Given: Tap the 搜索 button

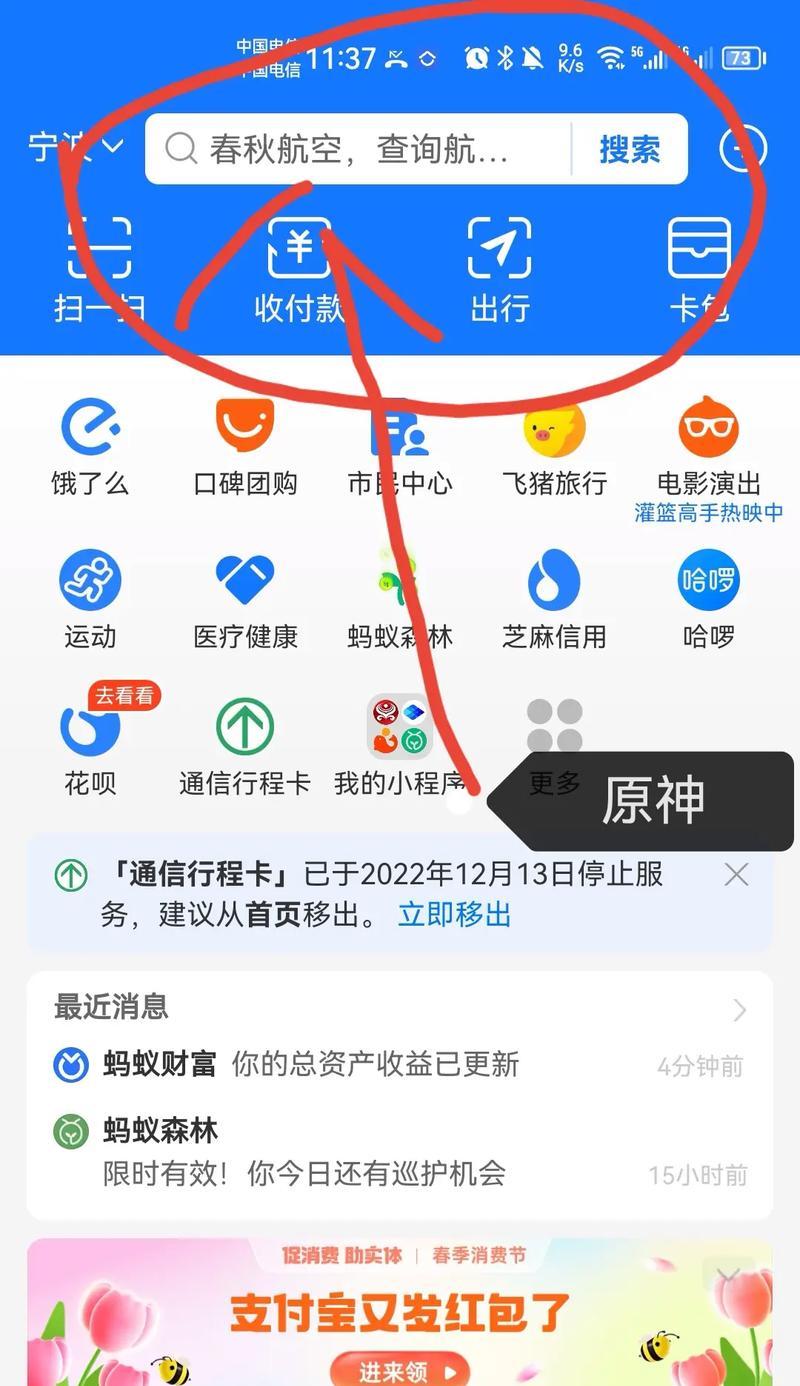Looking at the screenshot, I should 630,149.
